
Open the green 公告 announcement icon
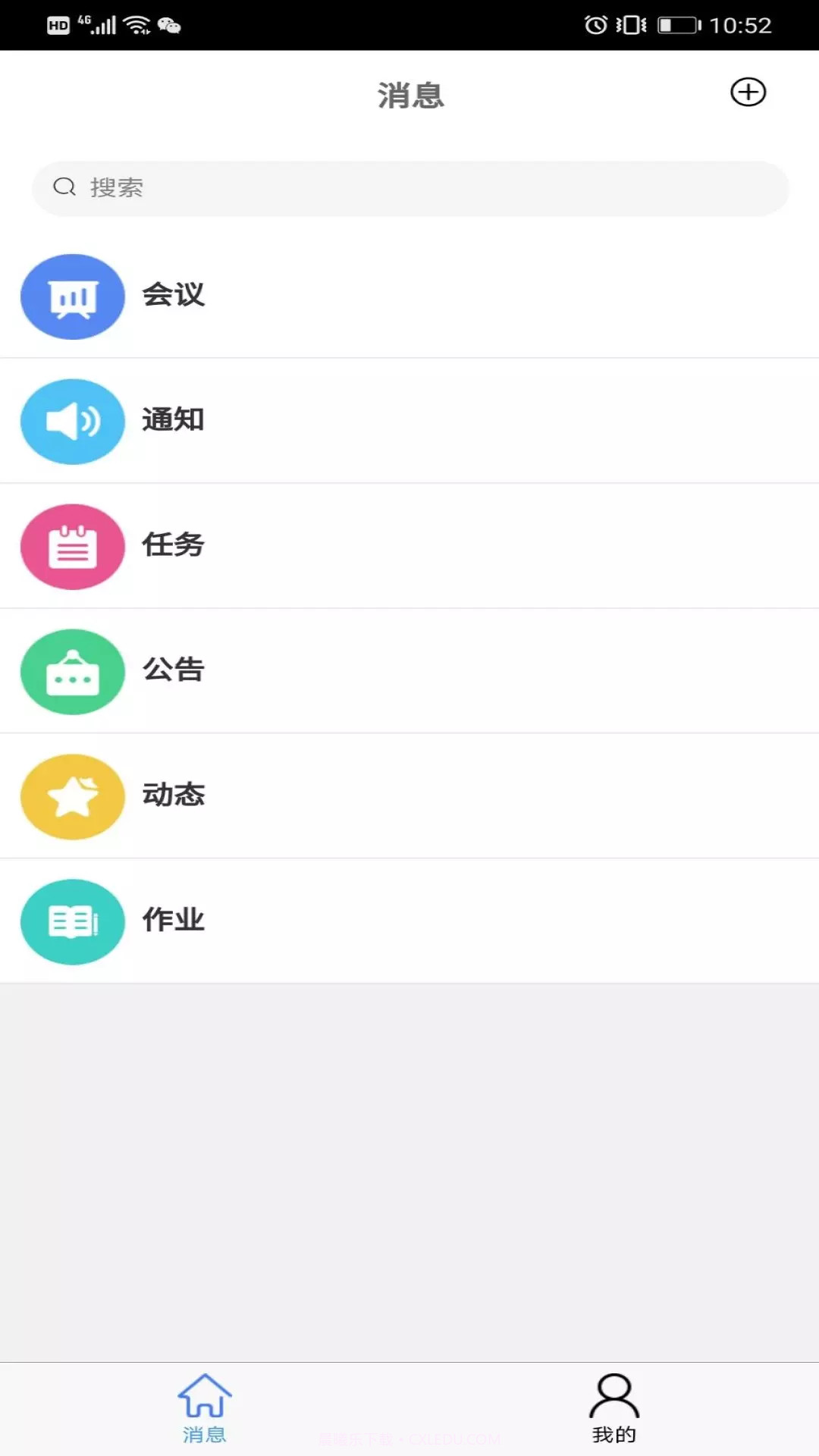click(73, 672)
